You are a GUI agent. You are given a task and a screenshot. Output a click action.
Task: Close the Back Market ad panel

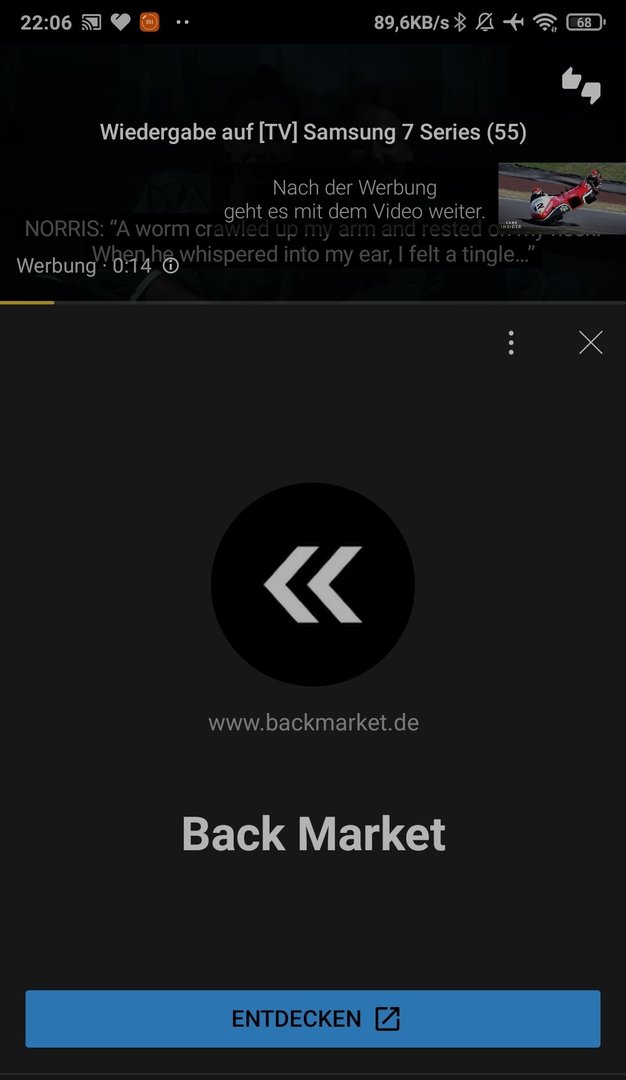(590, 343)
